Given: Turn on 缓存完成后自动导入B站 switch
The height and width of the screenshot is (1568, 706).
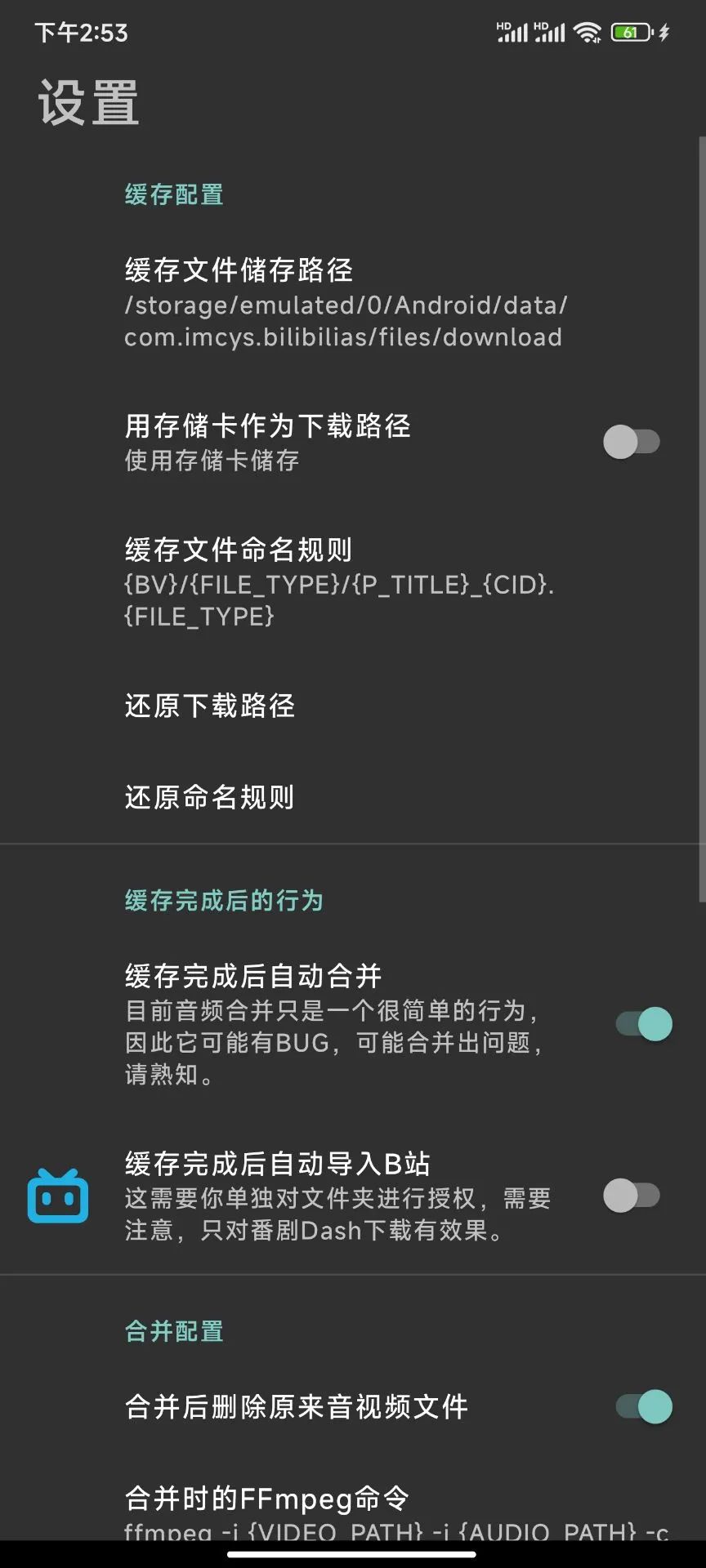Looking at the screenshot, I should point(632,1196).
